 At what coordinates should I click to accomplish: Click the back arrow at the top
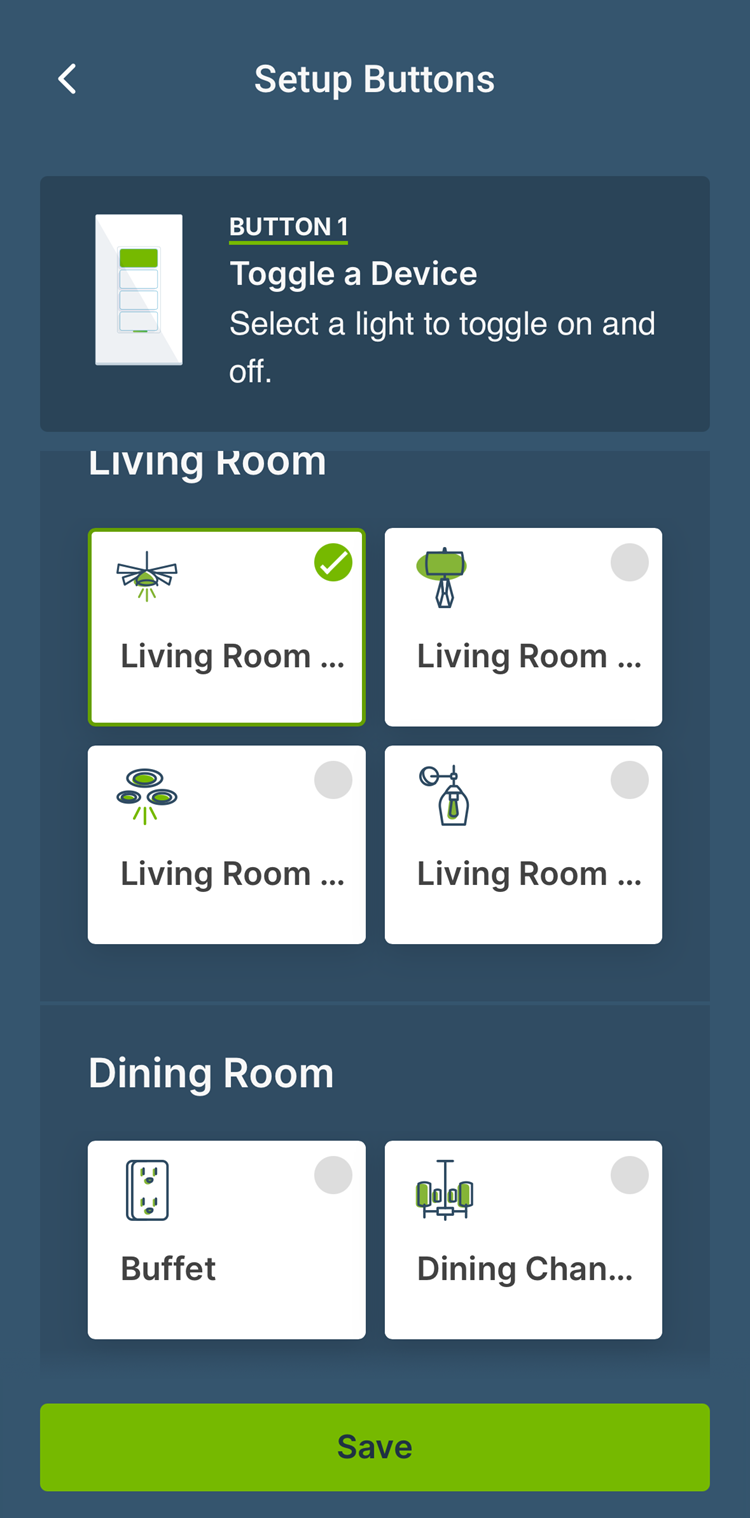point(66,78)
